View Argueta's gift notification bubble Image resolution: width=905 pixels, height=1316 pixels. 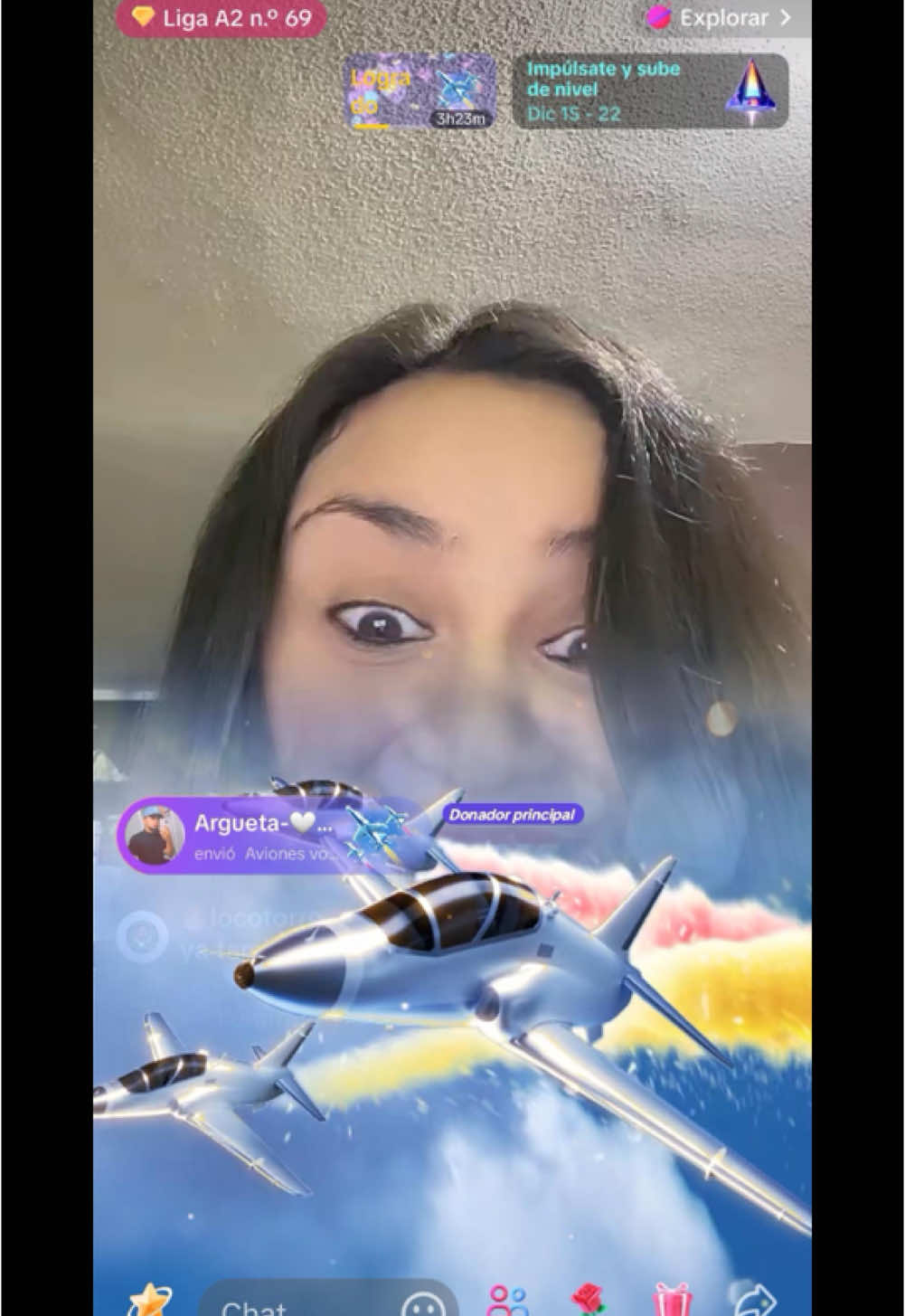[x=262, y=837]
